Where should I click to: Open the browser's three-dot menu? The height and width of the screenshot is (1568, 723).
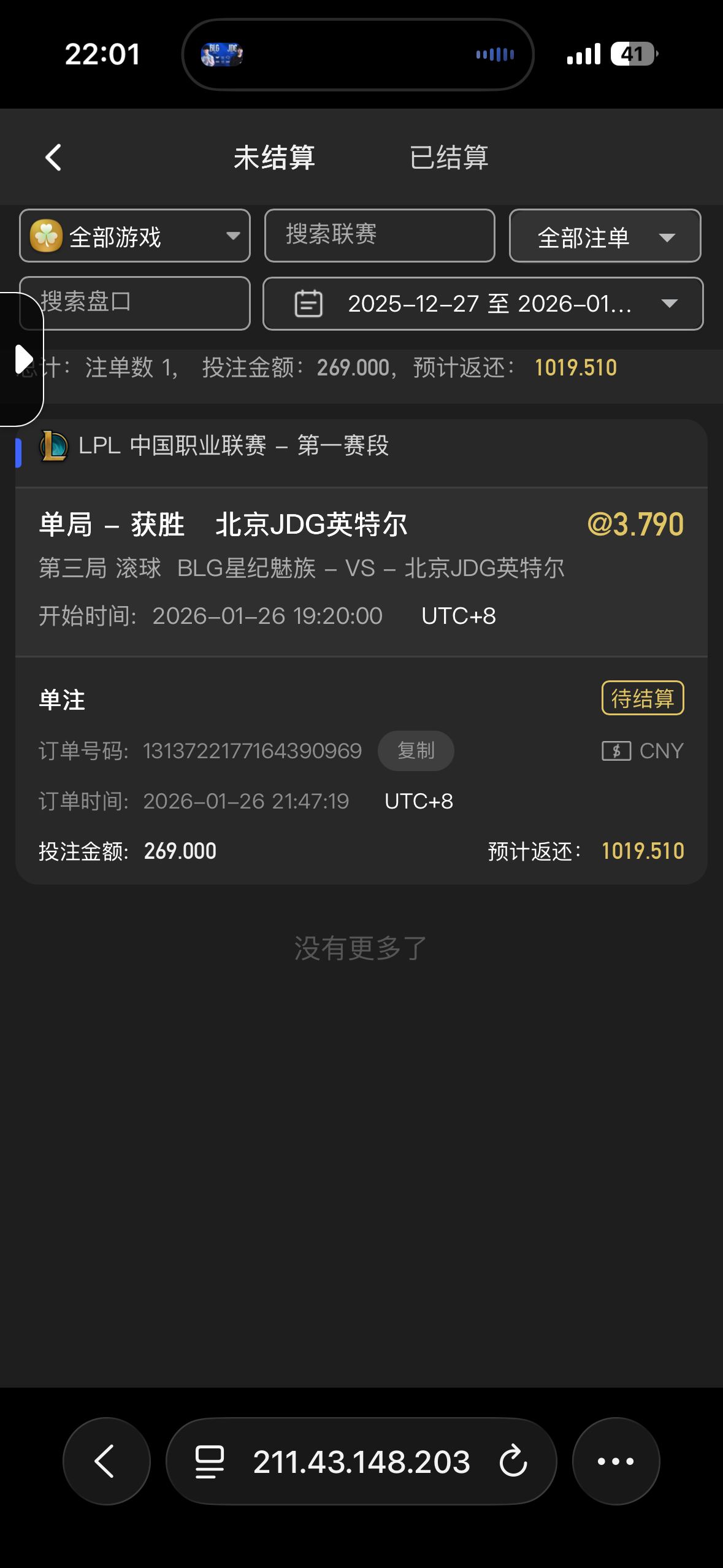tap(616, 1461)
